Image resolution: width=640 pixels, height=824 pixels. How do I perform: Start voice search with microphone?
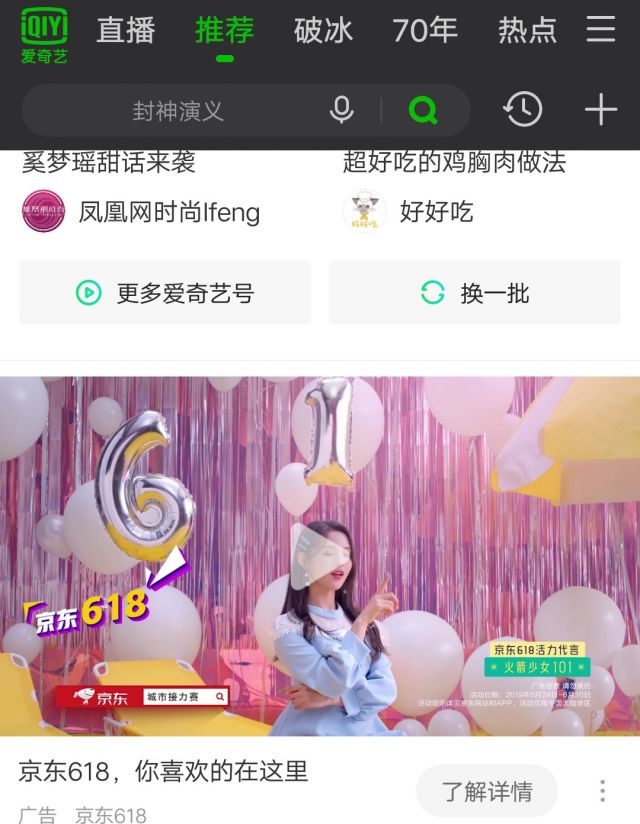[x=342, y=110]
